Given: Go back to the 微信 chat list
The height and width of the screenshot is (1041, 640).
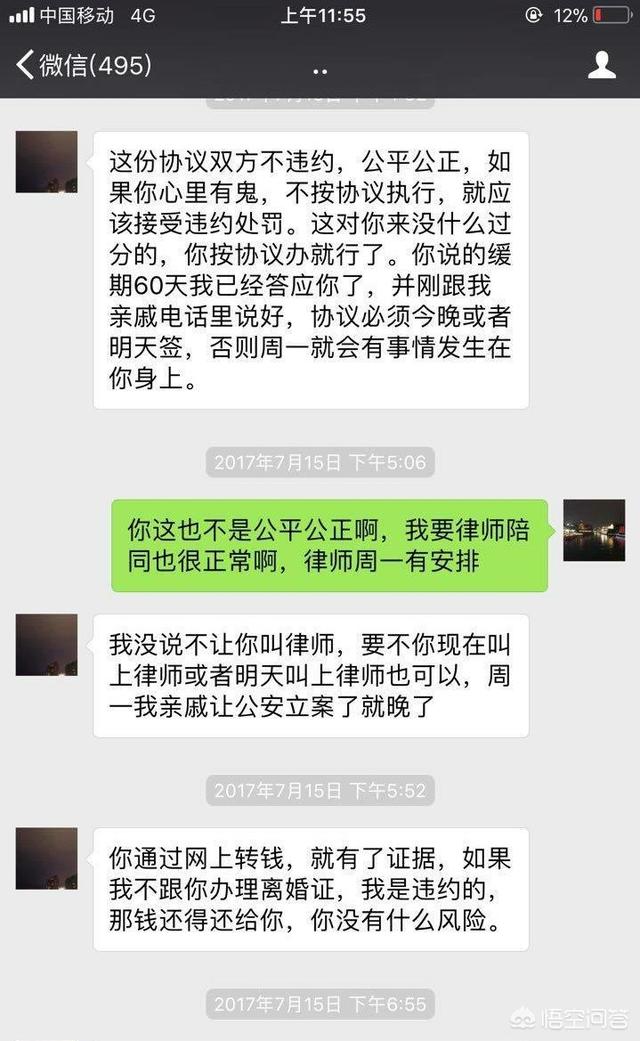Looking at the screenshot, I should coord(84,65).
